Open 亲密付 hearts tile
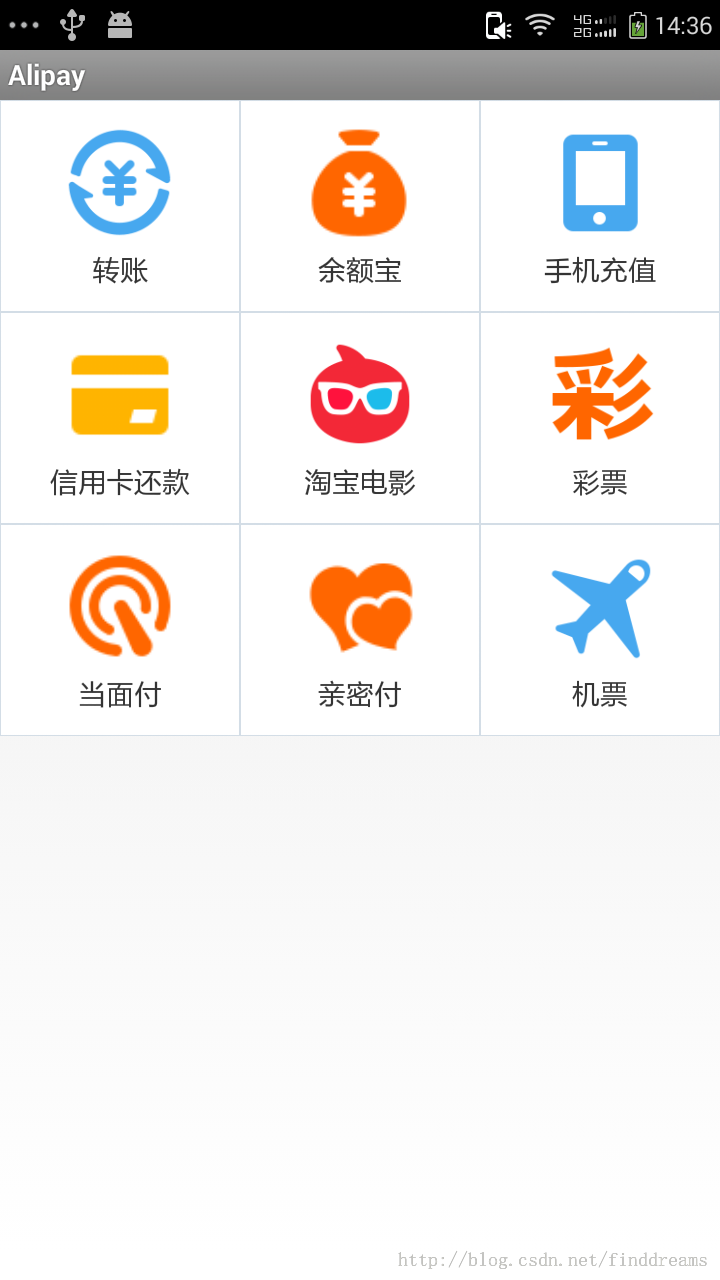 [x=360, y=630]
